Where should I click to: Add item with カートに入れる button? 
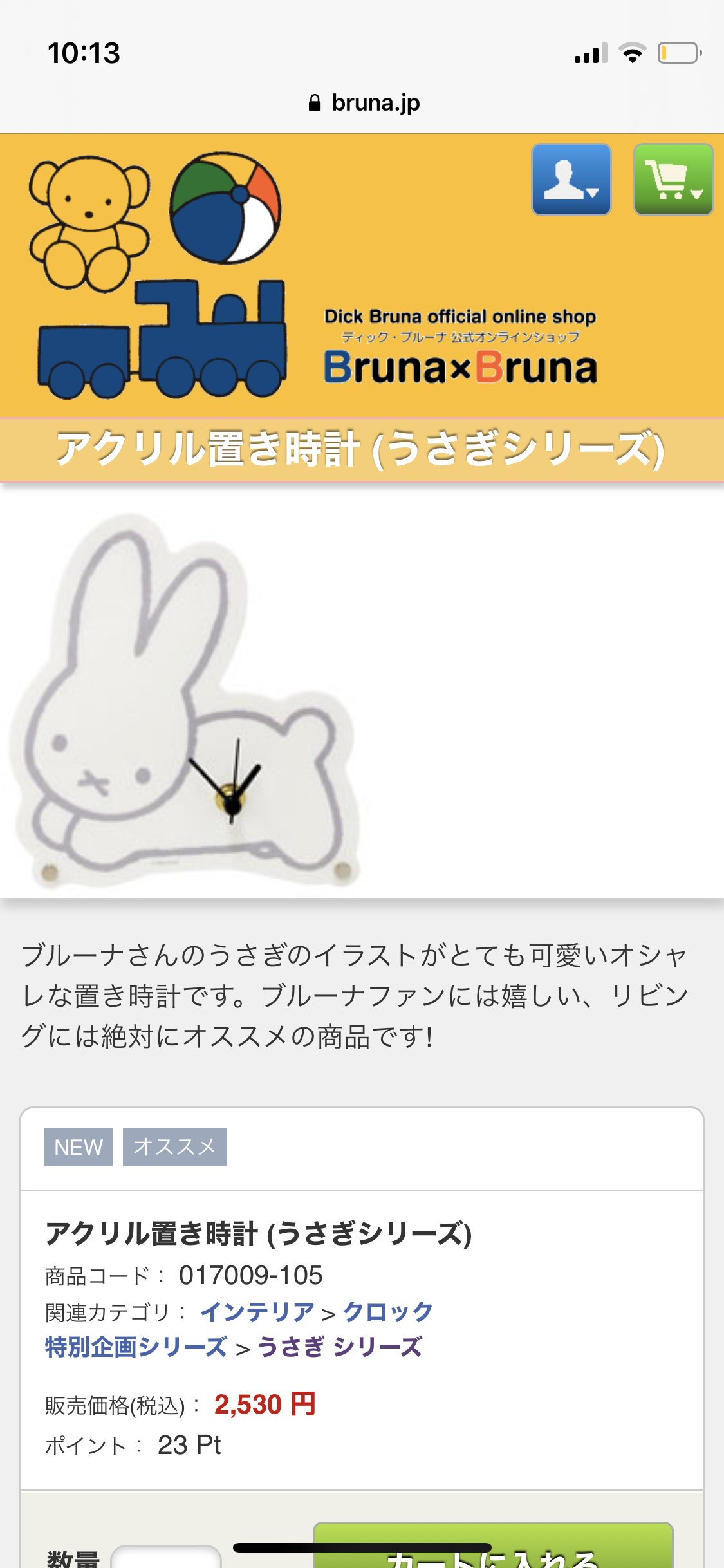coord(492,1551)
